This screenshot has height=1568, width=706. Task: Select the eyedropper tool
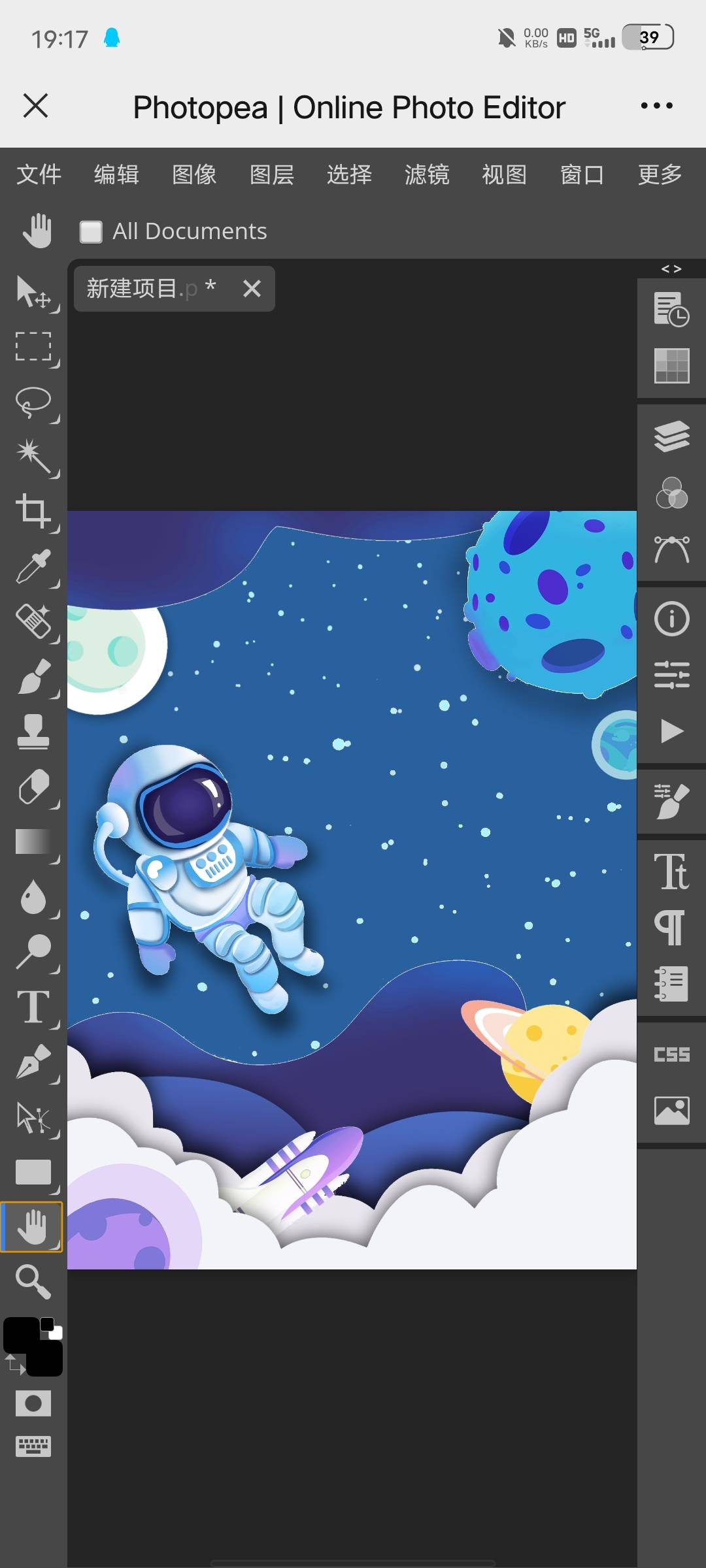(34, 566)
